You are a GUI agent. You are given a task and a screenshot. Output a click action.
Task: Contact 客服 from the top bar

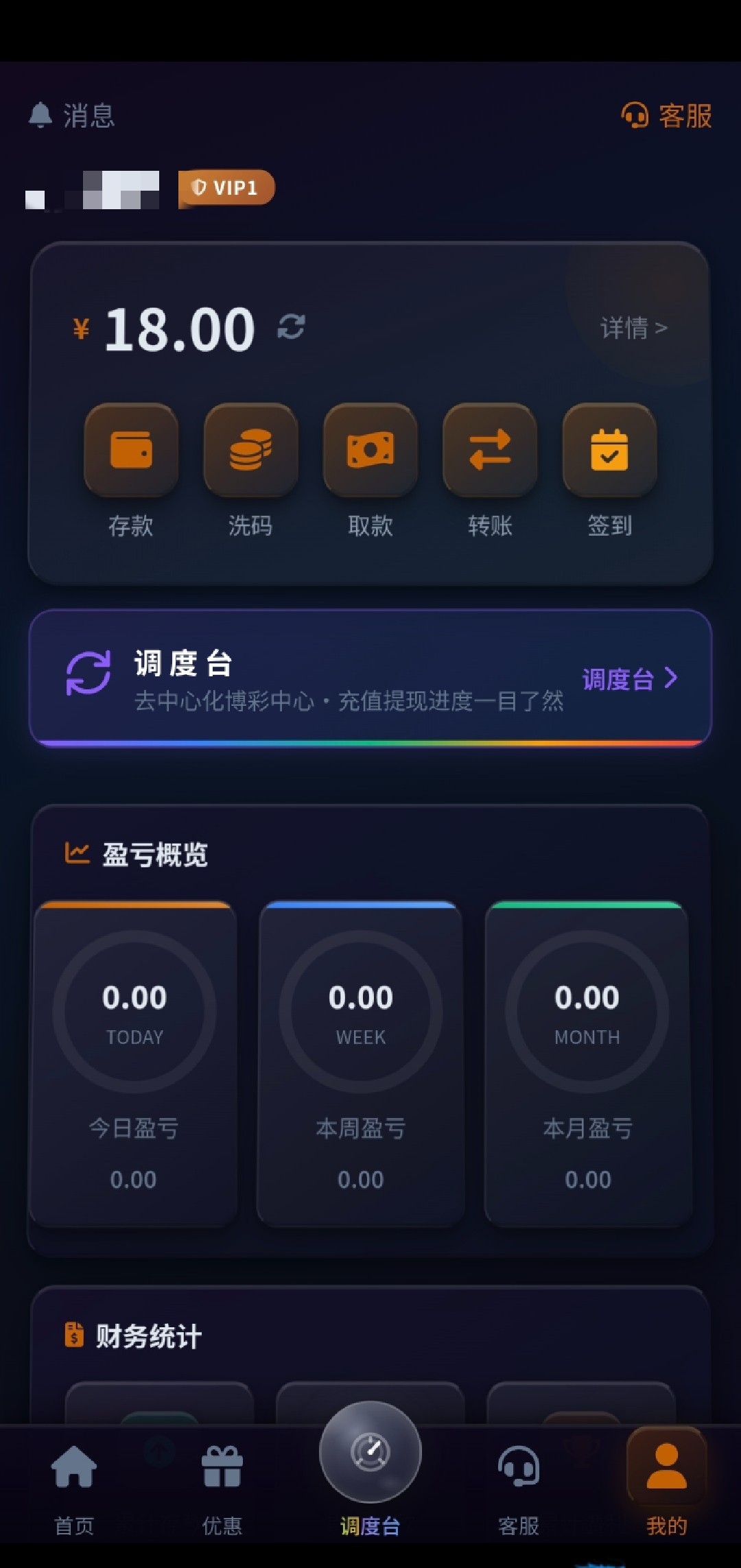pyautogui.click(x=667, y=115)
